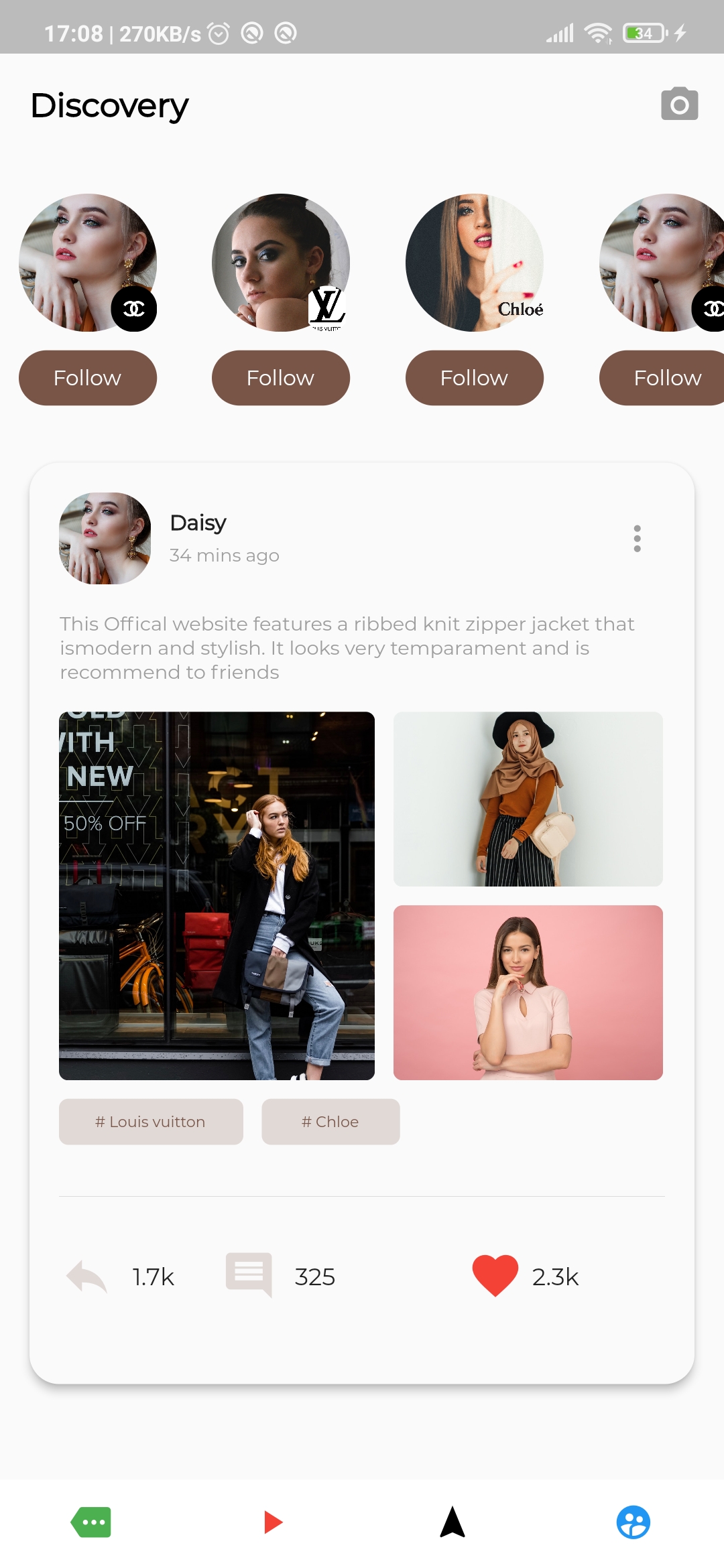View the hijab outfit photo
This screenshot has width=724, height=1568.
coord(528,799)
